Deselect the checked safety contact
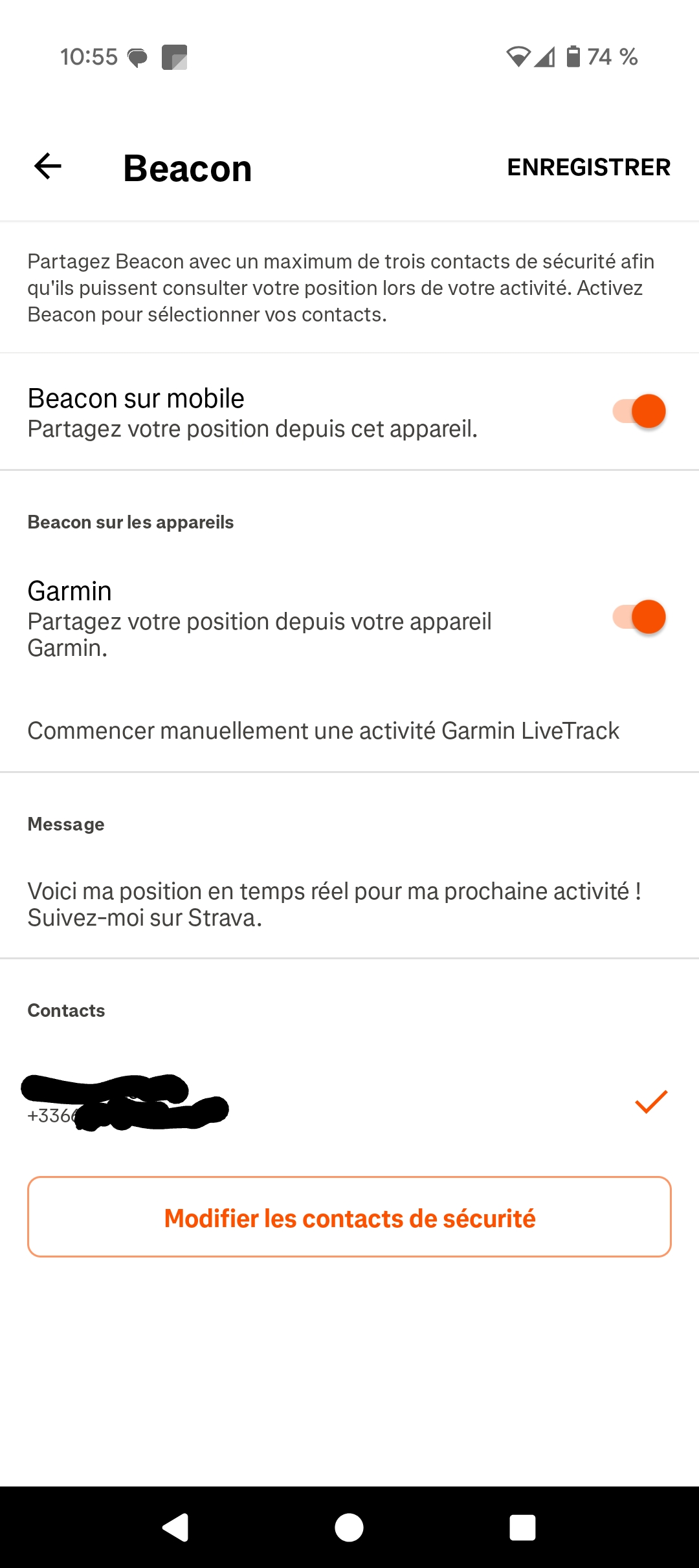 pos(651,1102)
